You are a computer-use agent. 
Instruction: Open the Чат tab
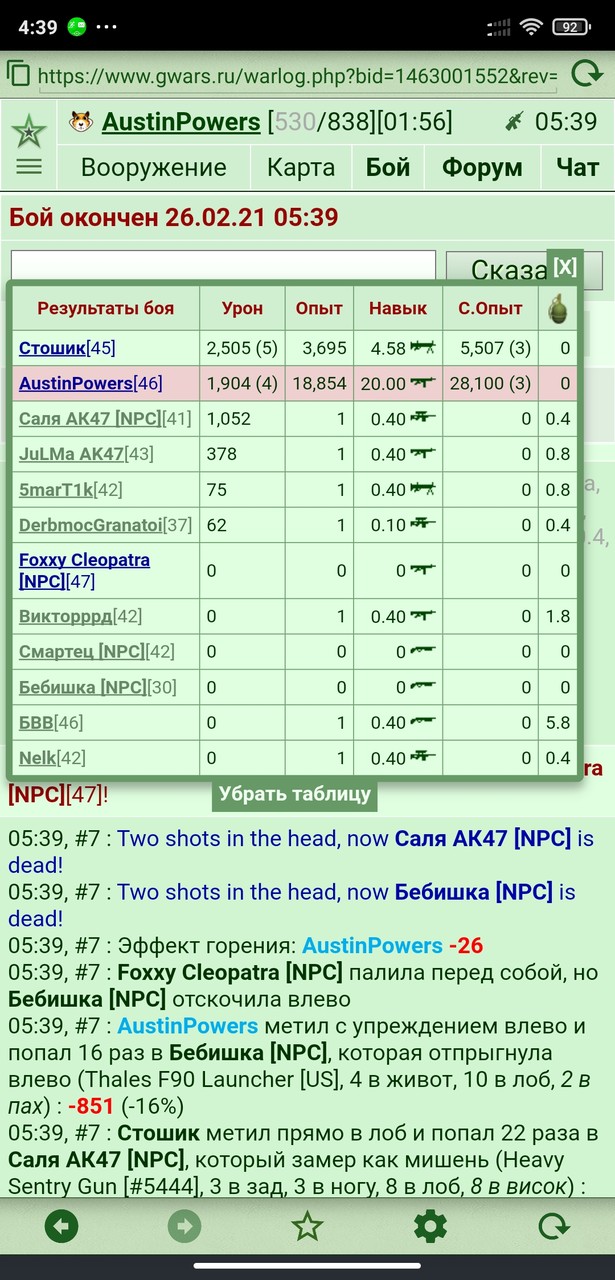pyautogui.click(x=577, y=167)
